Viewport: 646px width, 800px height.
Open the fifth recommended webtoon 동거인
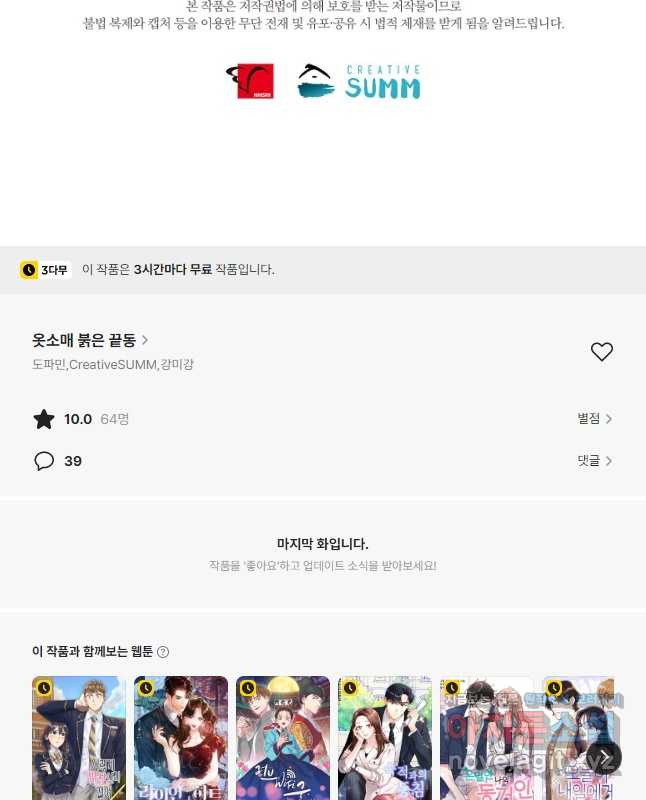487,738
